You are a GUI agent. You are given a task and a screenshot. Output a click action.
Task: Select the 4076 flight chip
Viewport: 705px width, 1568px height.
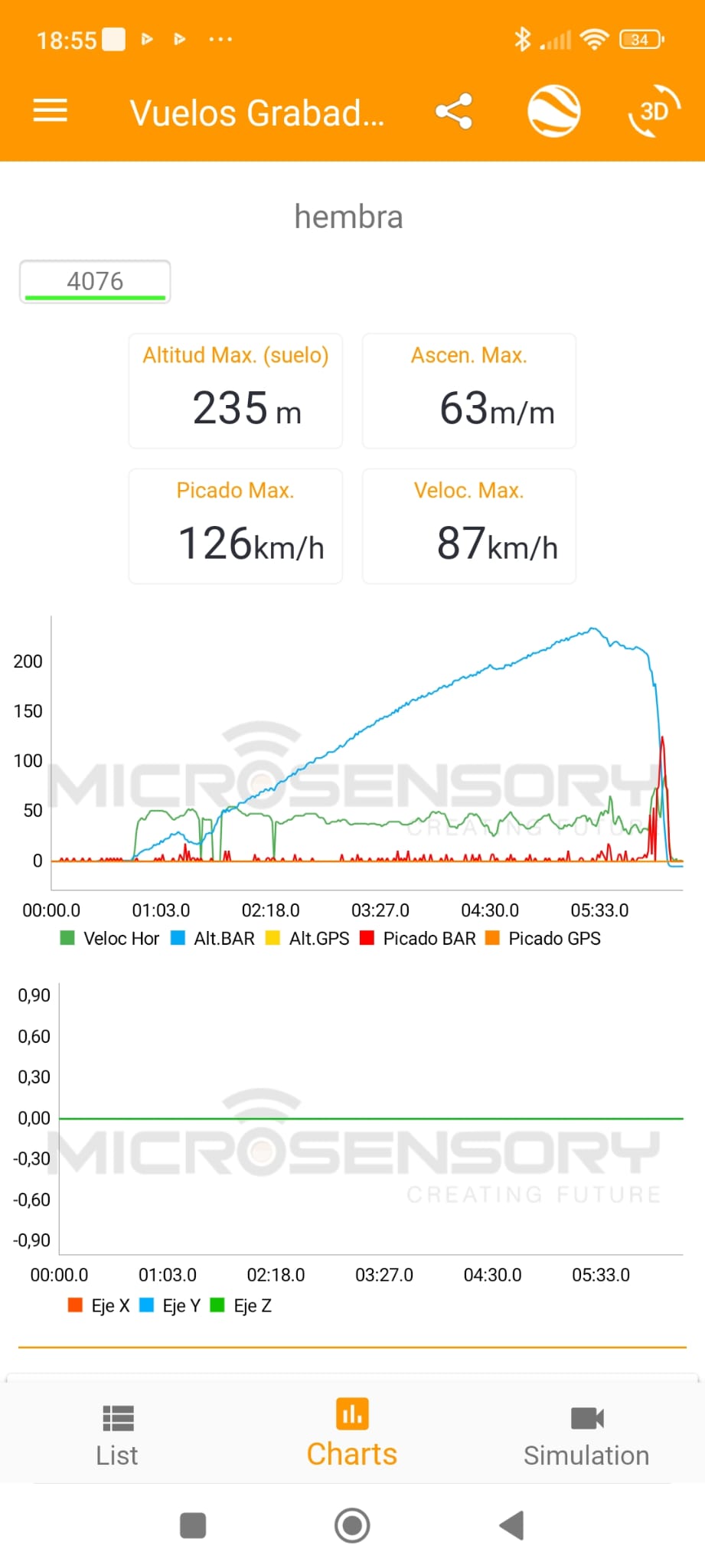point(95,282)
